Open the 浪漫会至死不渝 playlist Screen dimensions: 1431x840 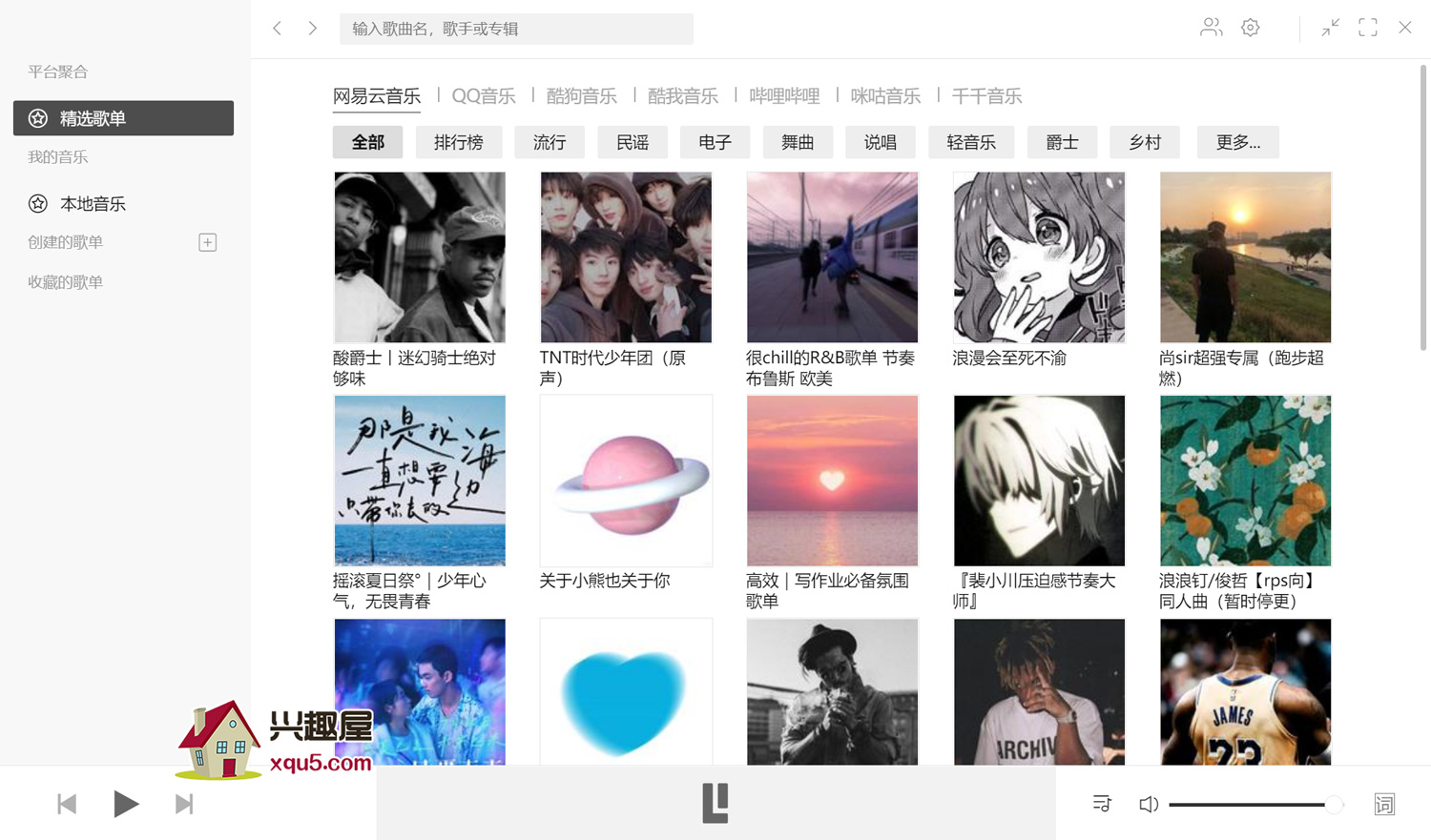pyautogui.click(x=1039, y=257)
